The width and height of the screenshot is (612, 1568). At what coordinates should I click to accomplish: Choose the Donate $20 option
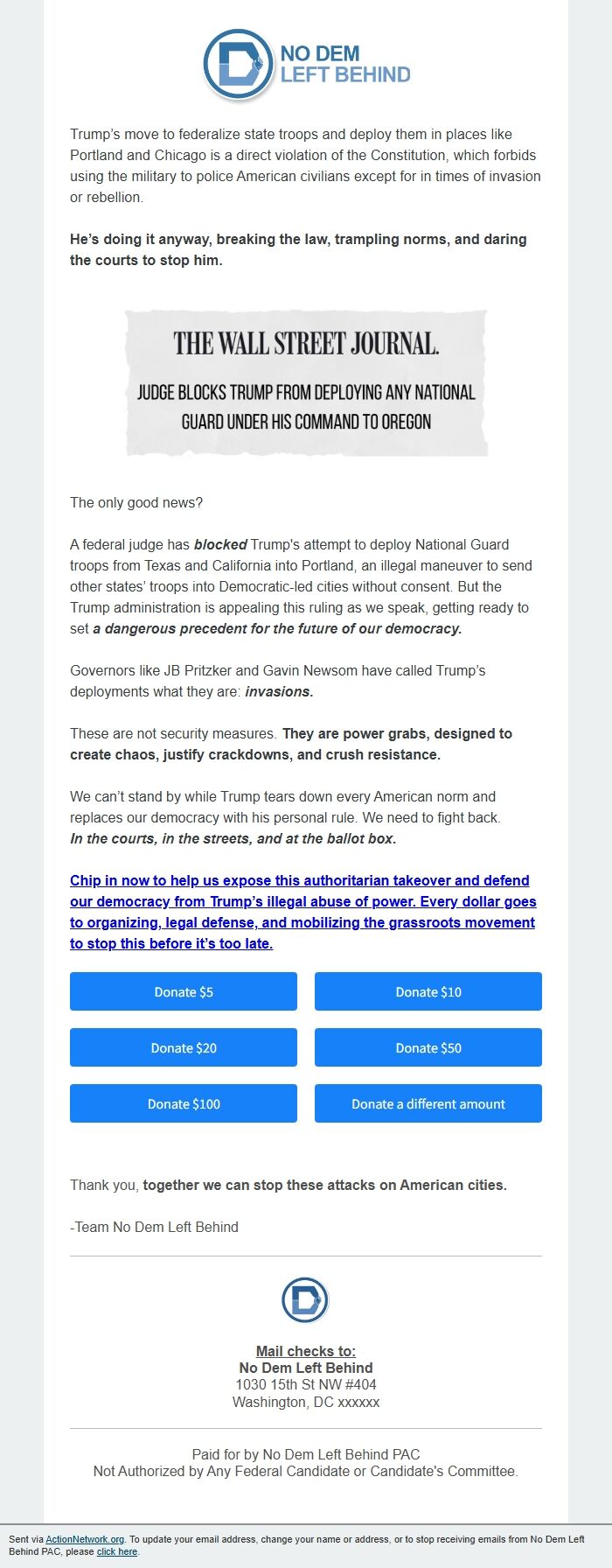point(184,1047)
